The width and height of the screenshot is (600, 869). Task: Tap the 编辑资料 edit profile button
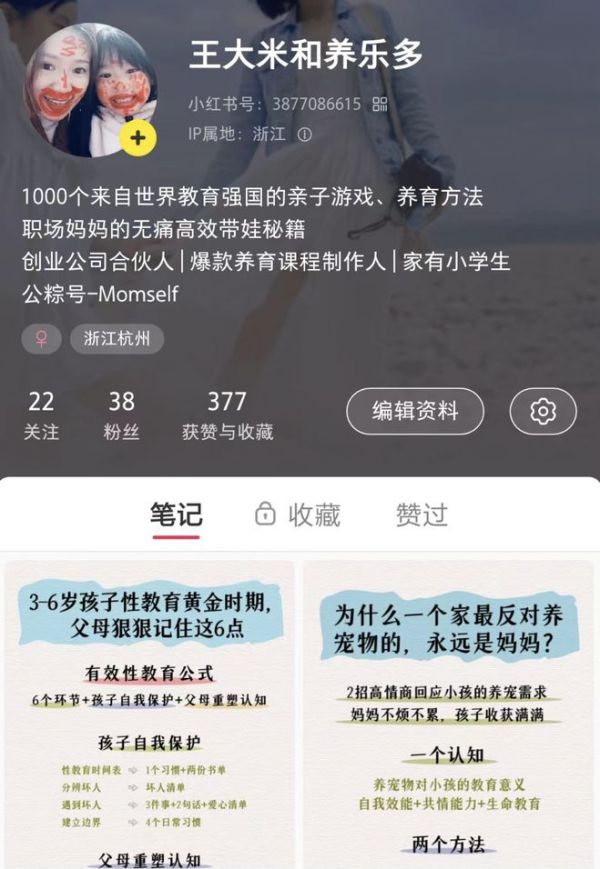click(415, 411)
